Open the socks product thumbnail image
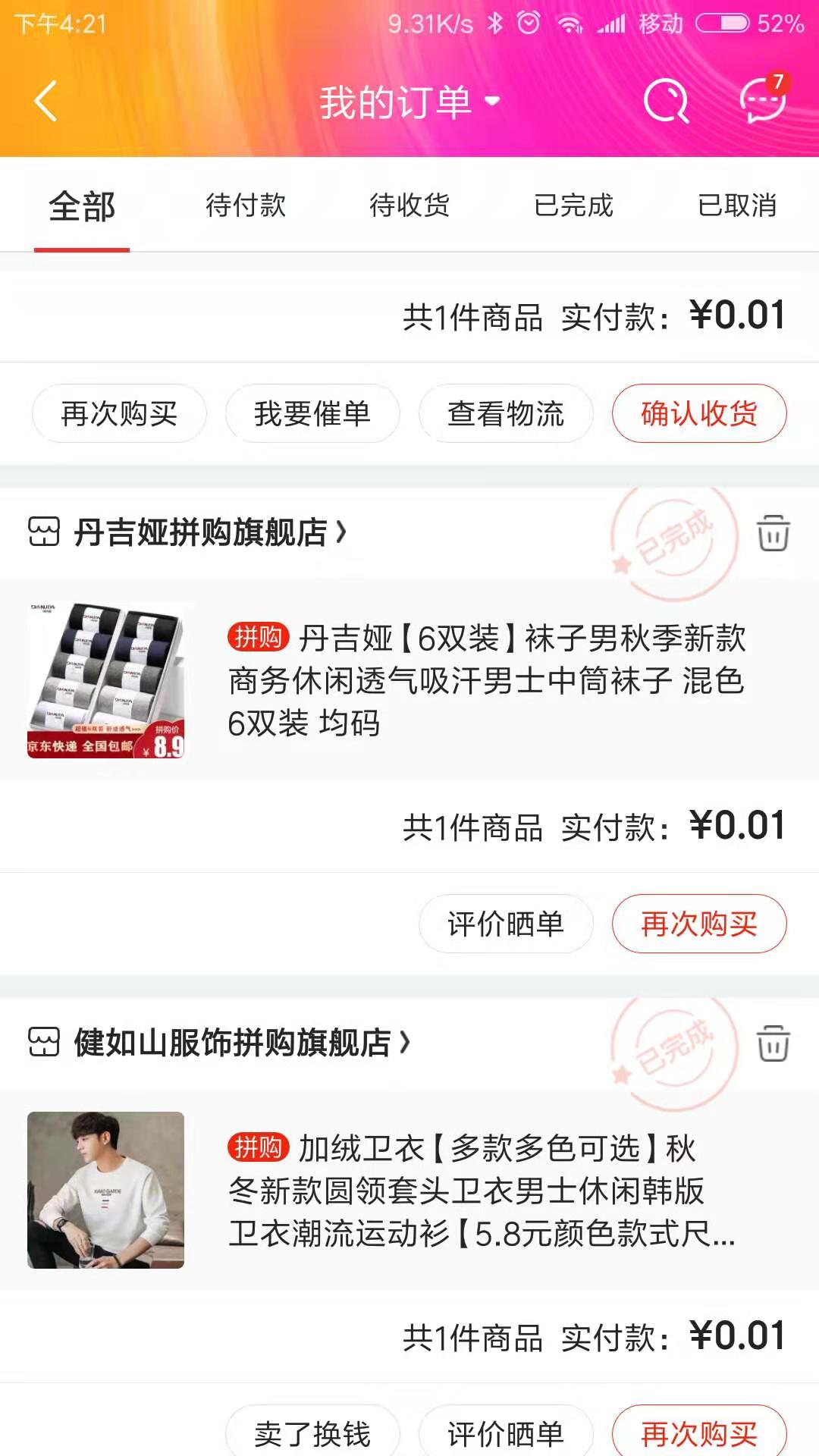This screenshot has width=819, height=1456. pos(105,681)
